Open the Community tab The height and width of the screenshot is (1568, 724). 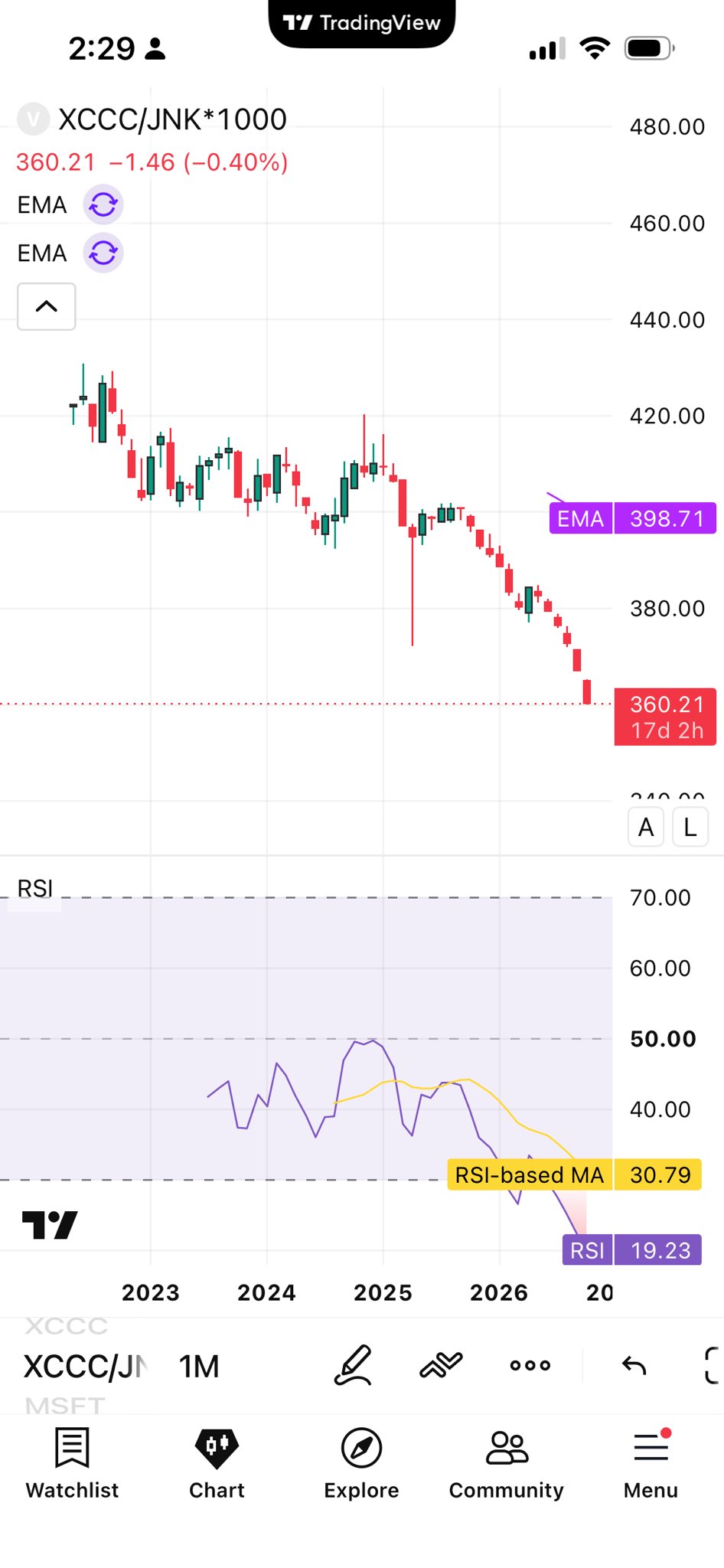tap(507, 1463)
